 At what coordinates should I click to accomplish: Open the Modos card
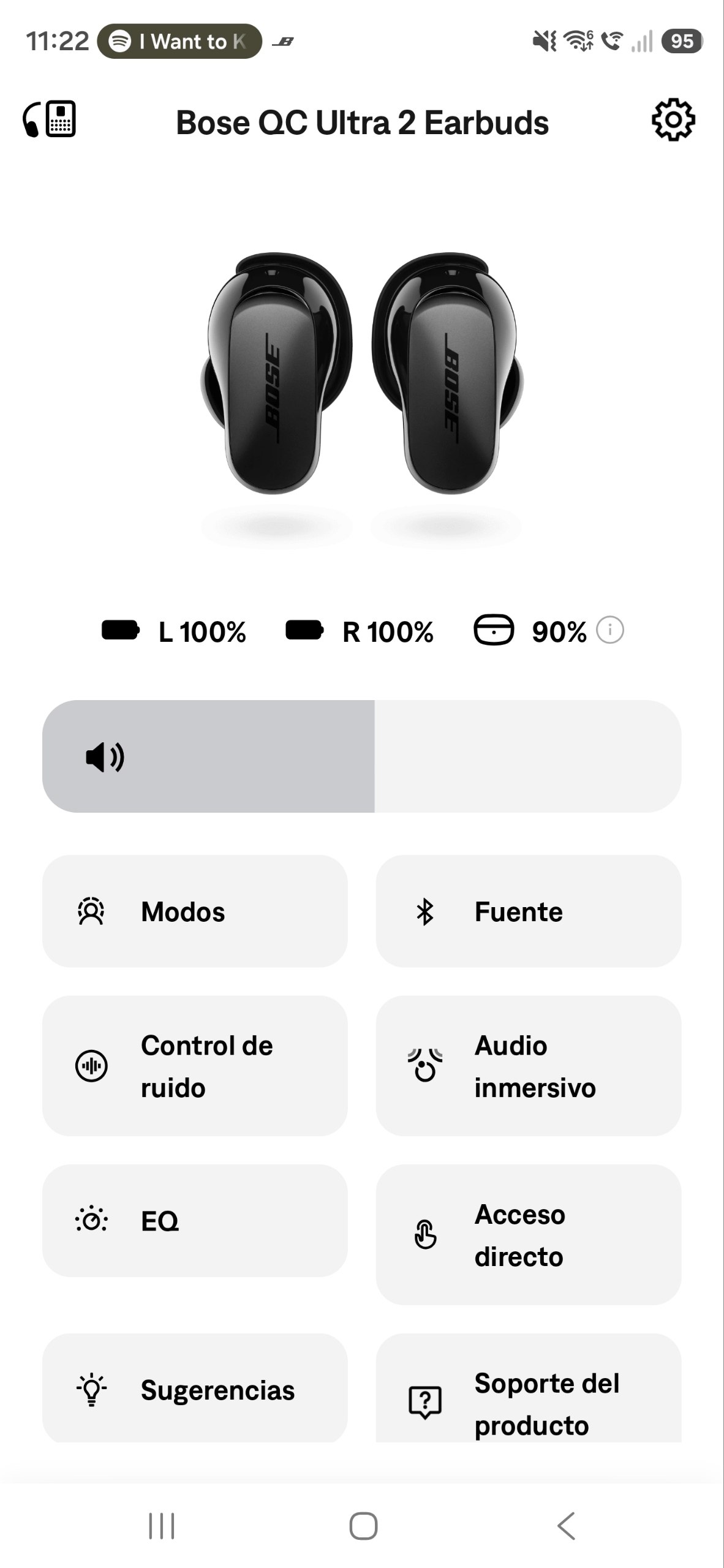coord(195,911)
